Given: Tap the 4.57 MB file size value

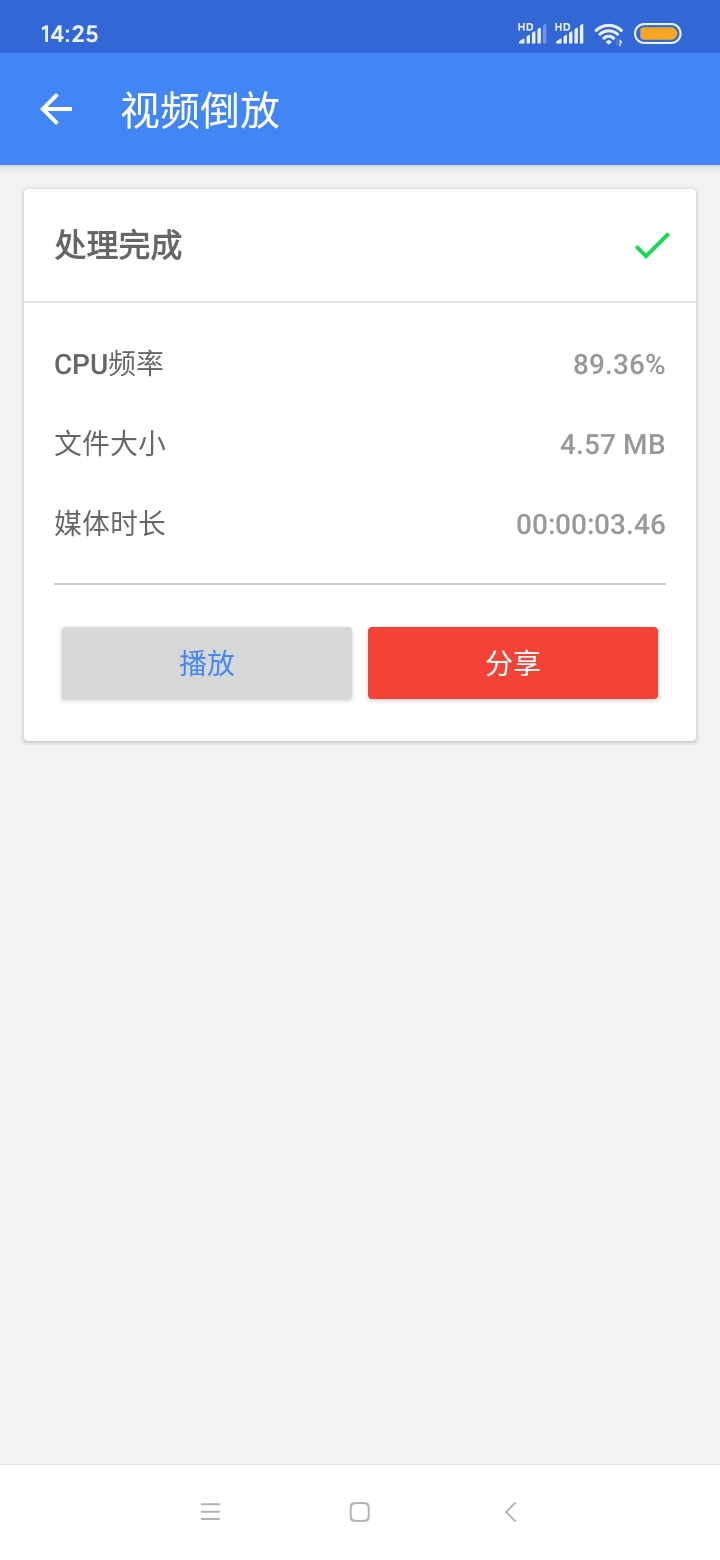Looking at the screenshot, I should [x=613, y=444].
